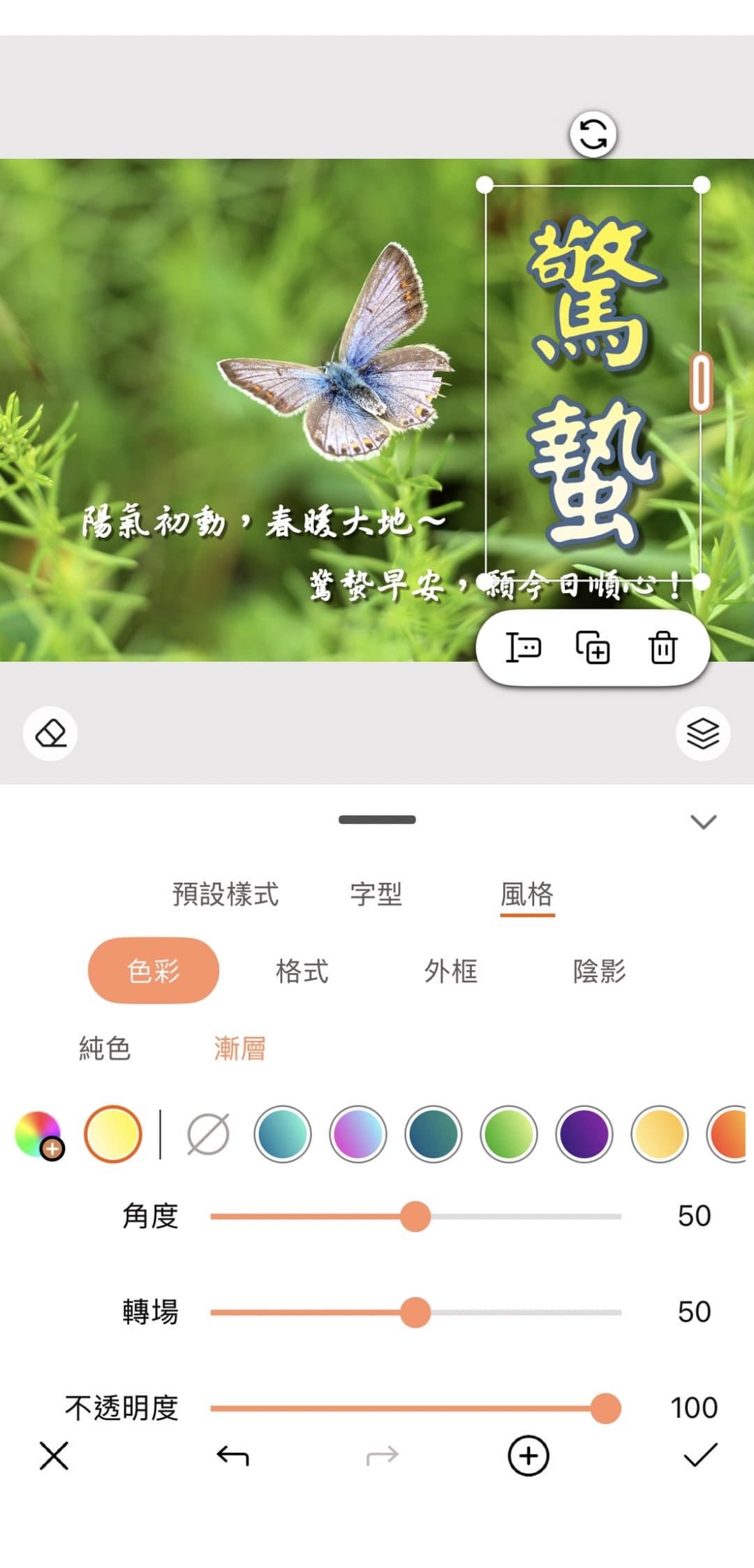Open the Layers panel
Viewport: 754px width, 1568px height.
point(703,734)
